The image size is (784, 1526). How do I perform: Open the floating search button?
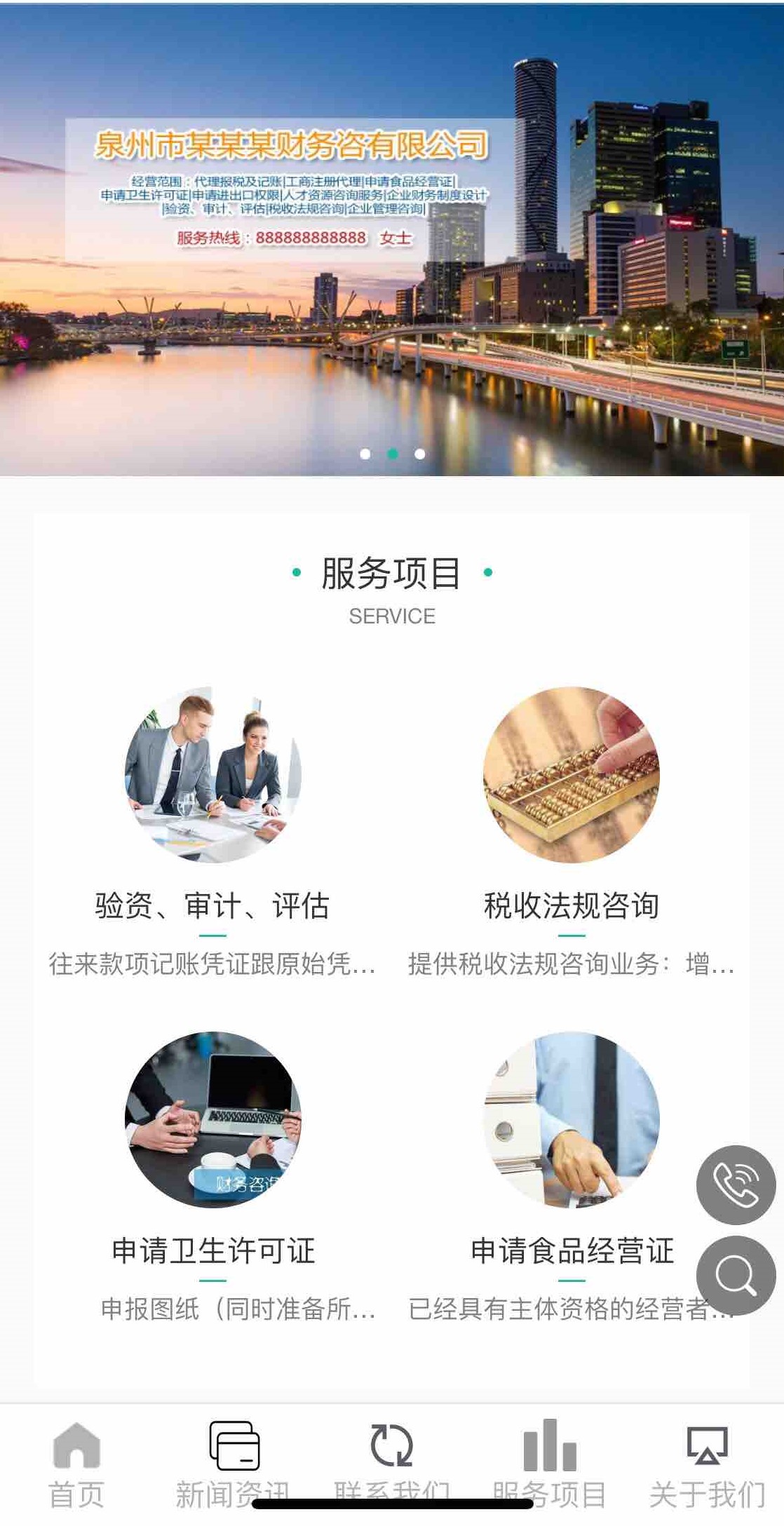point(736,1275)
